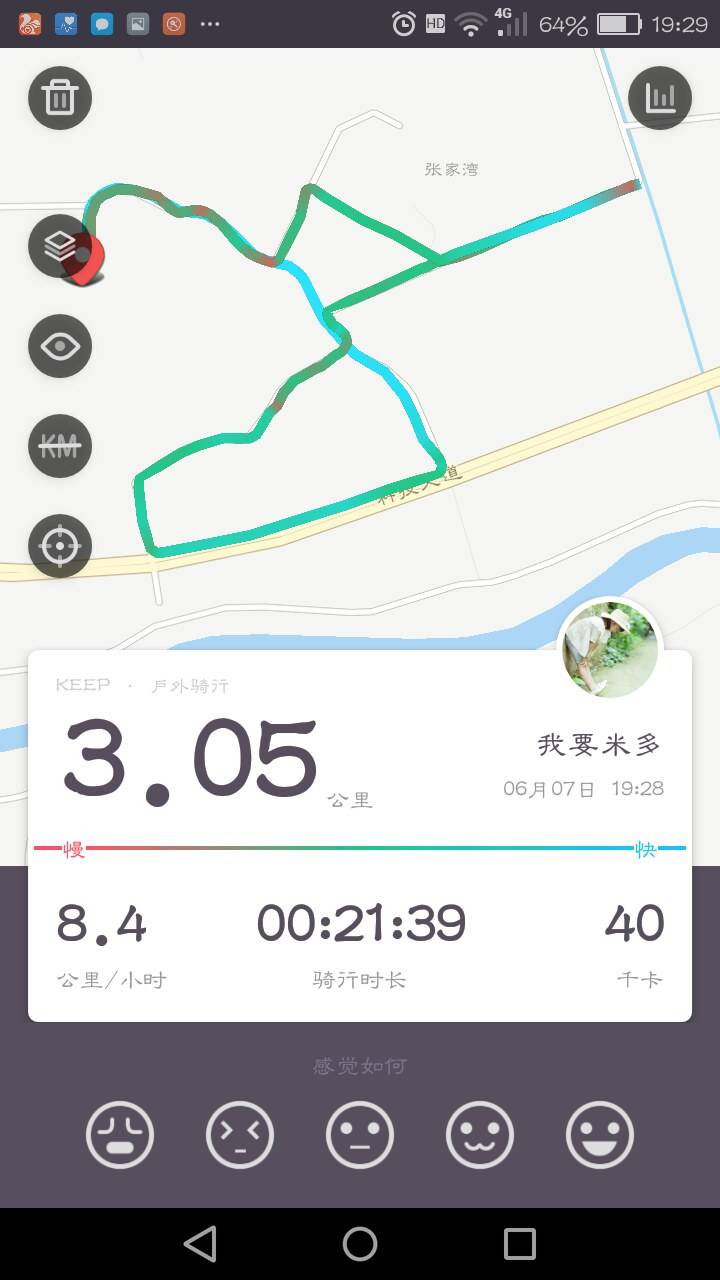Rate the ride as exhausted, first face
720x1280 pixels.
pyautogui.click(x=120, y=1135)
